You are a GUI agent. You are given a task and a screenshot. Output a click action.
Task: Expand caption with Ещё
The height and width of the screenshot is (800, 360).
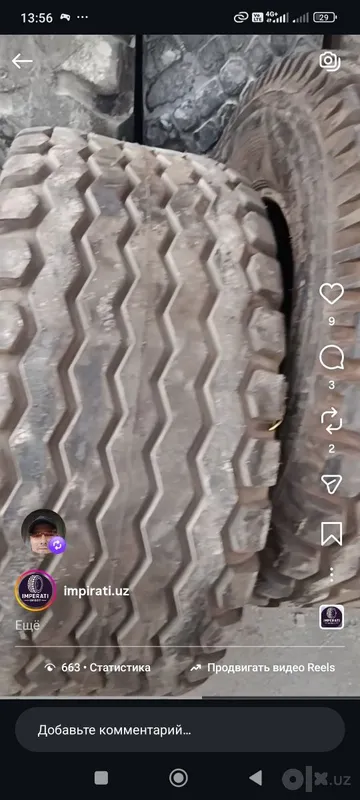coord(27,626)
